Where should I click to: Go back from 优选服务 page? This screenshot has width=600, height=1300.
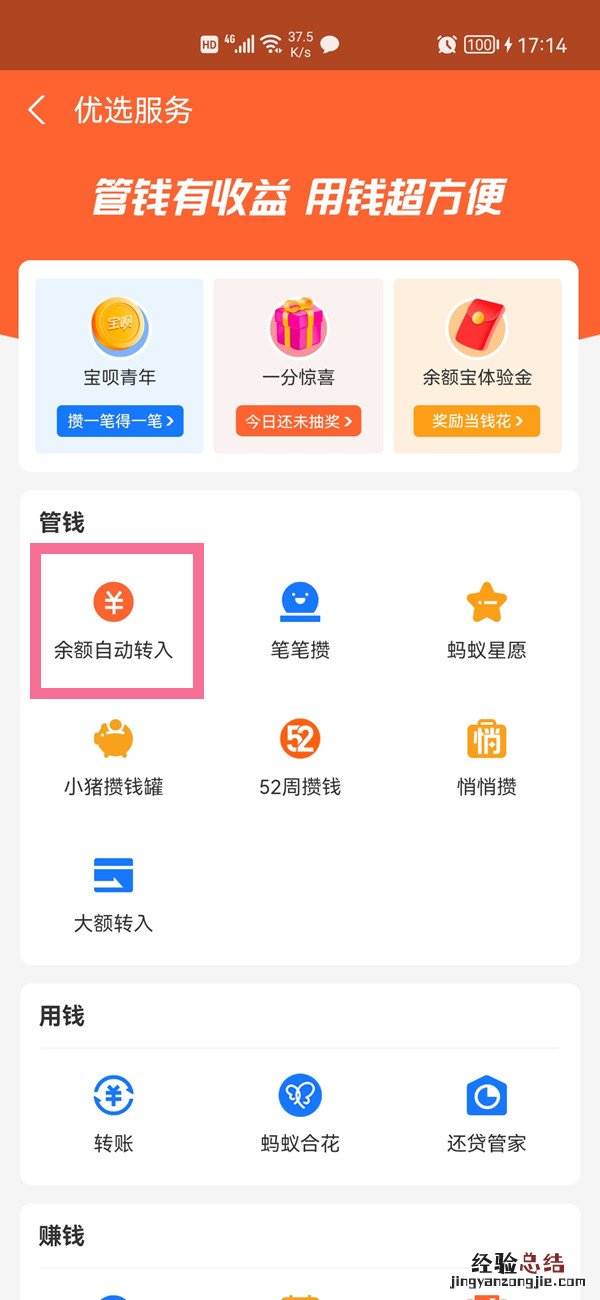(37, 110)
